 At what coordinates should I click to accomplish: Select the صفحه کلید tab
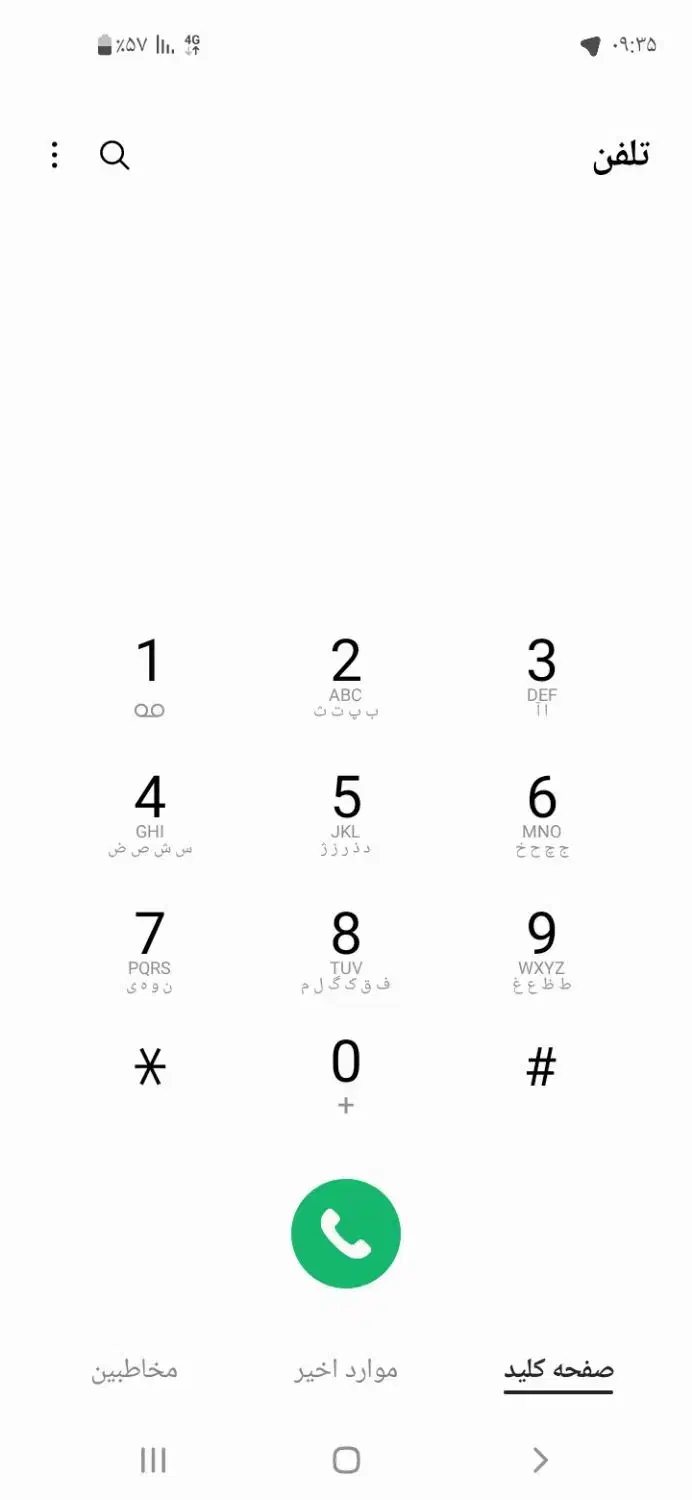558,1370
